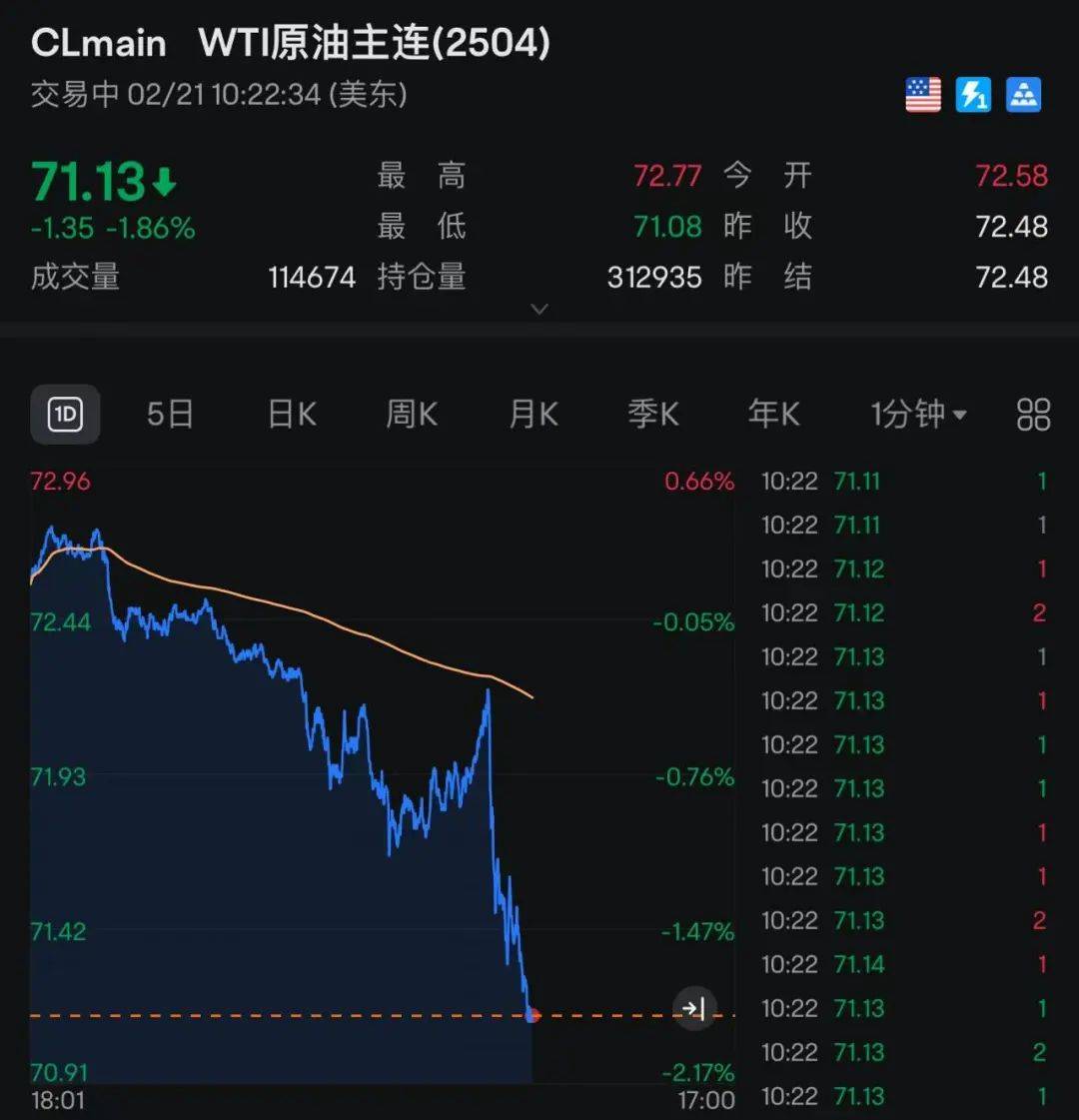Switch to the 5日 chart tab
Screen dimensions: 1079x1120
coord(169,414)
